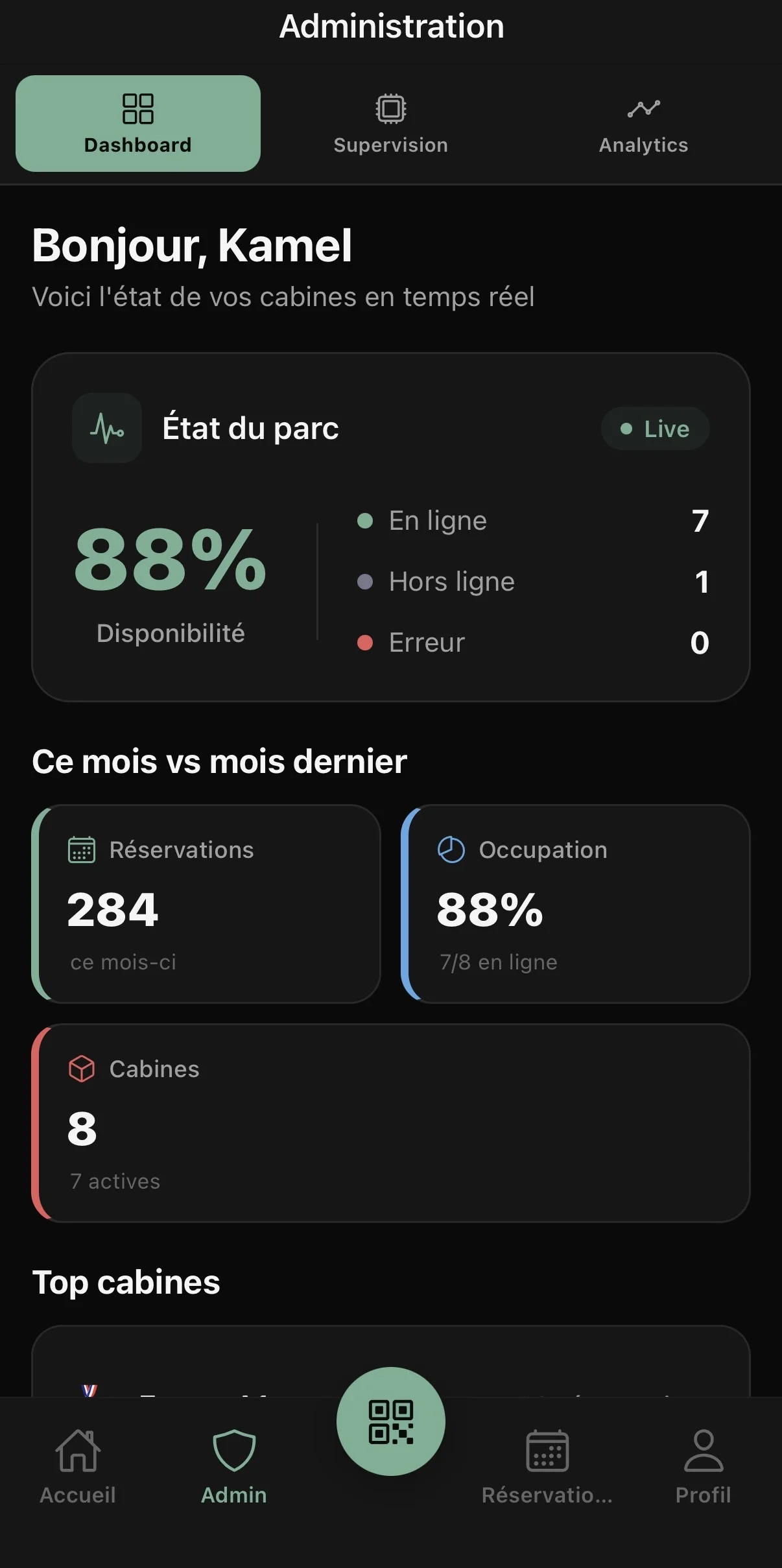Click the Analytics line-chart icon

point(643,108)
